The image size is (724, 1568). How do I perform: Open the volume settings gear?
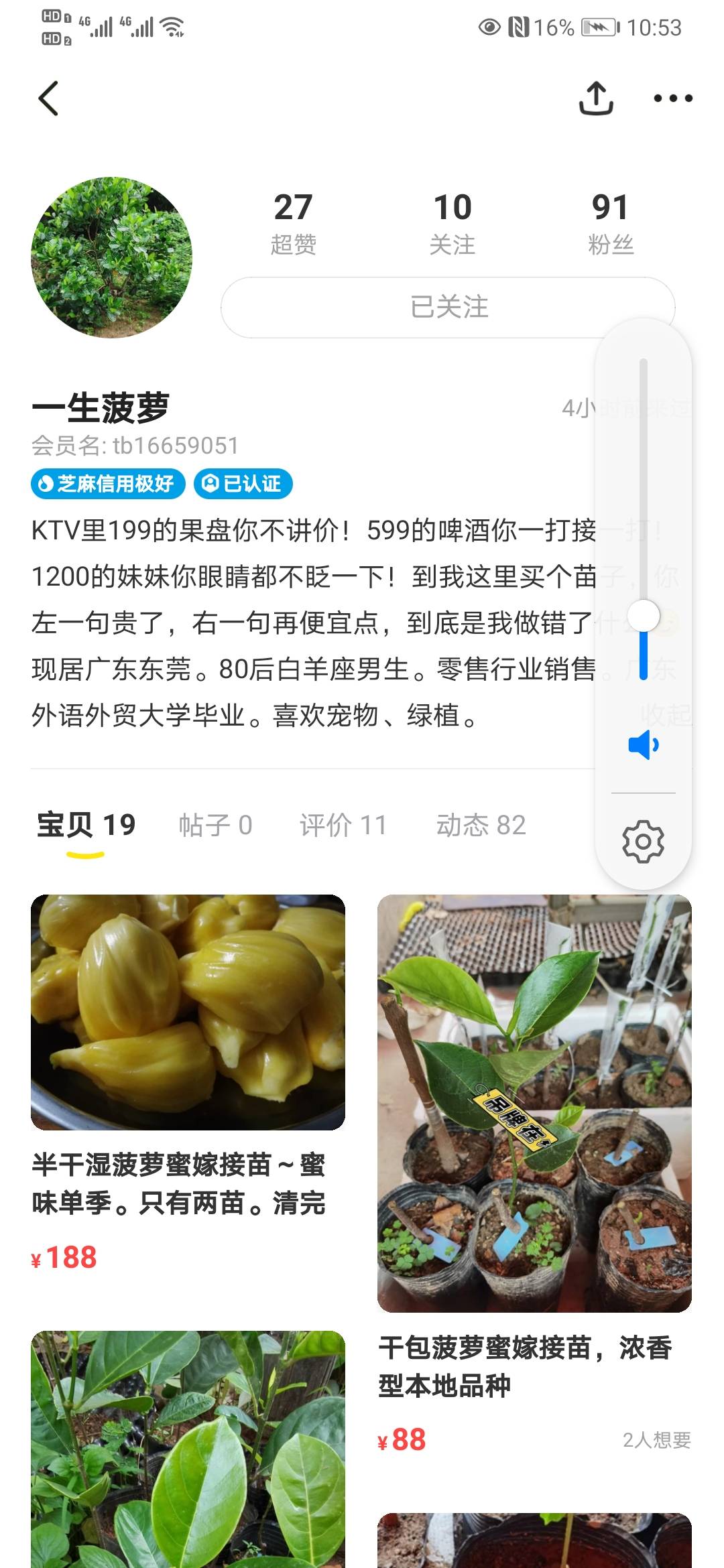(644, 841)
